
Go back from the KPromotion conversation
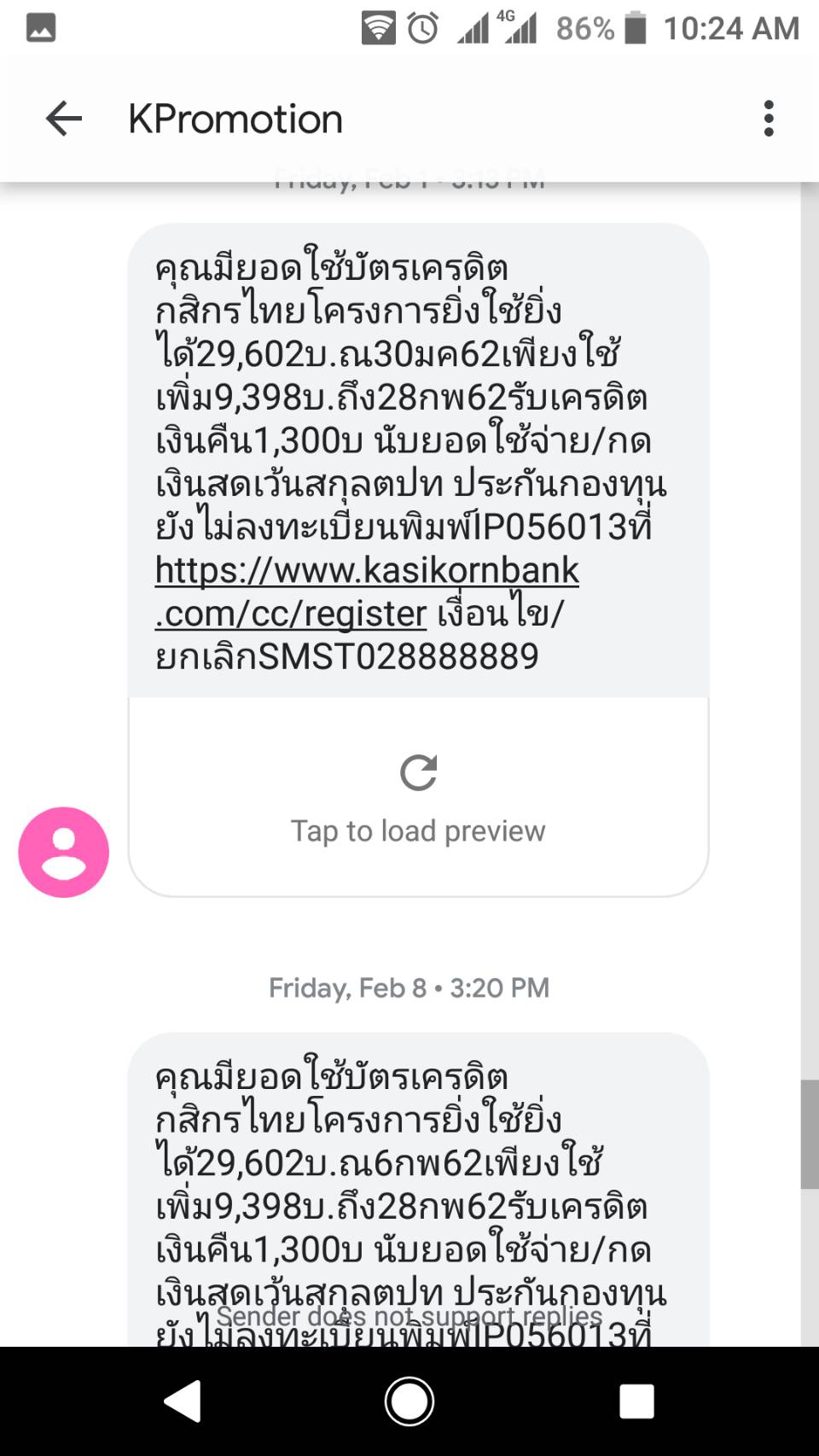point(64,119)
